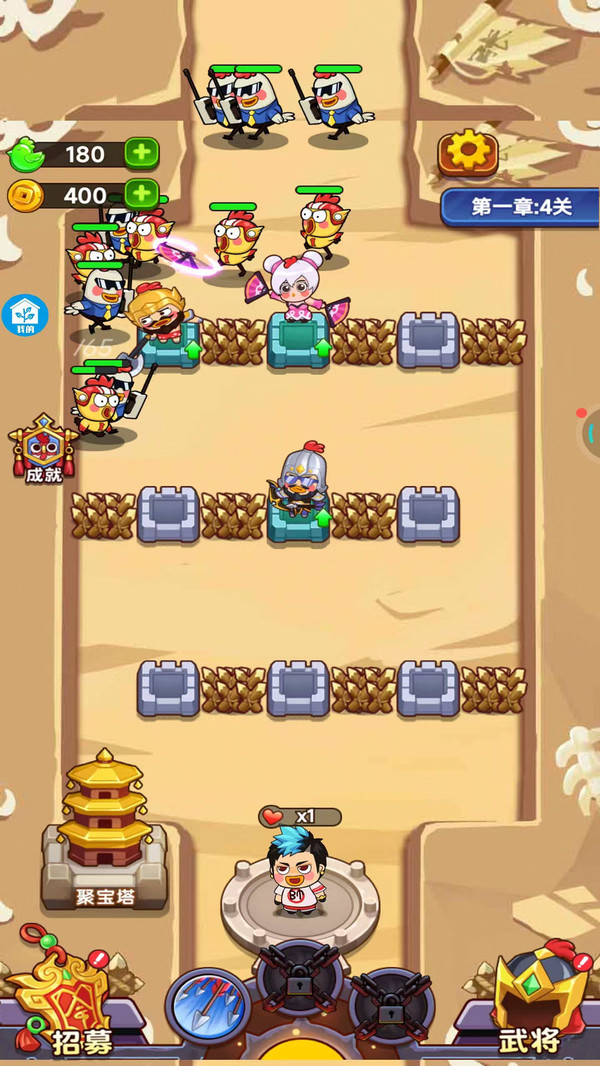Add more gold coins
600x1066 pixels.
[142, 194]
